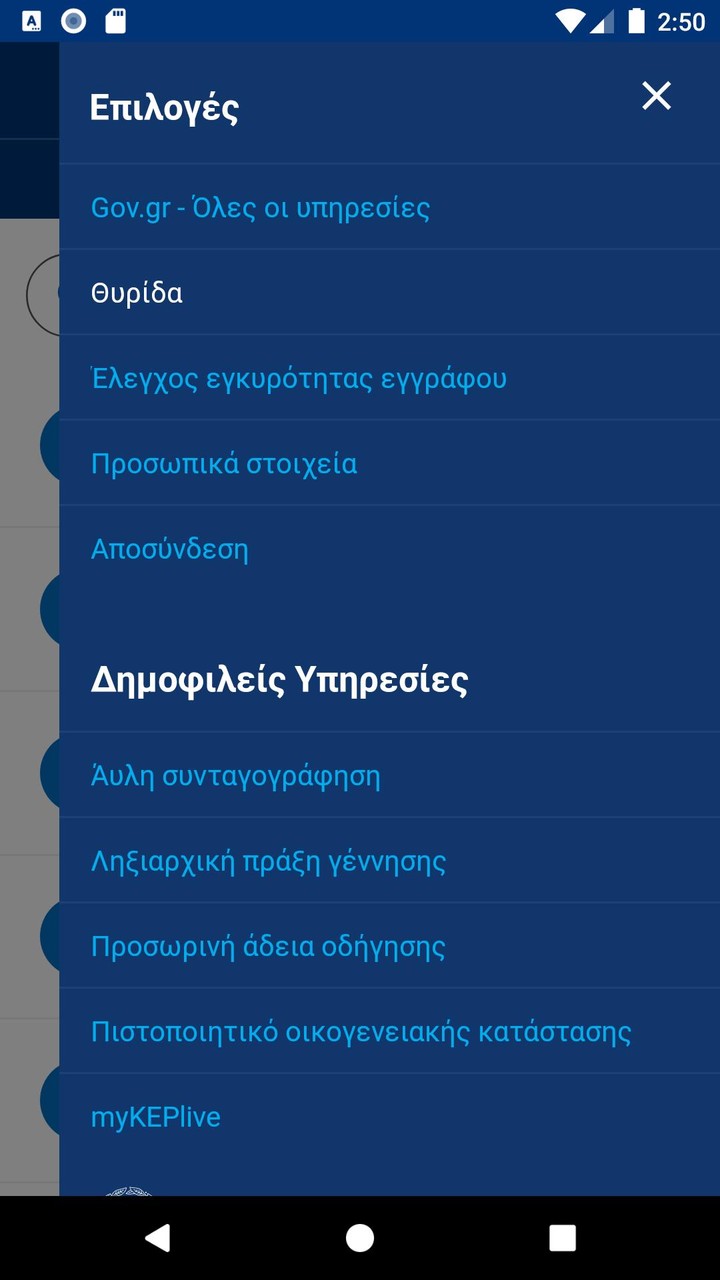Choose Πιστοποιητικό οικογενειακής κατάστασης
Screen dimensions: 720x1280
click(x=361, y=1030)
